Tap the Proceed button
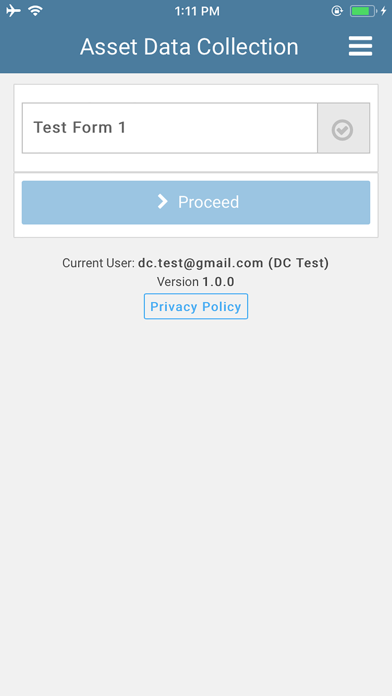392x696 pixels. (x=196, y=202)
